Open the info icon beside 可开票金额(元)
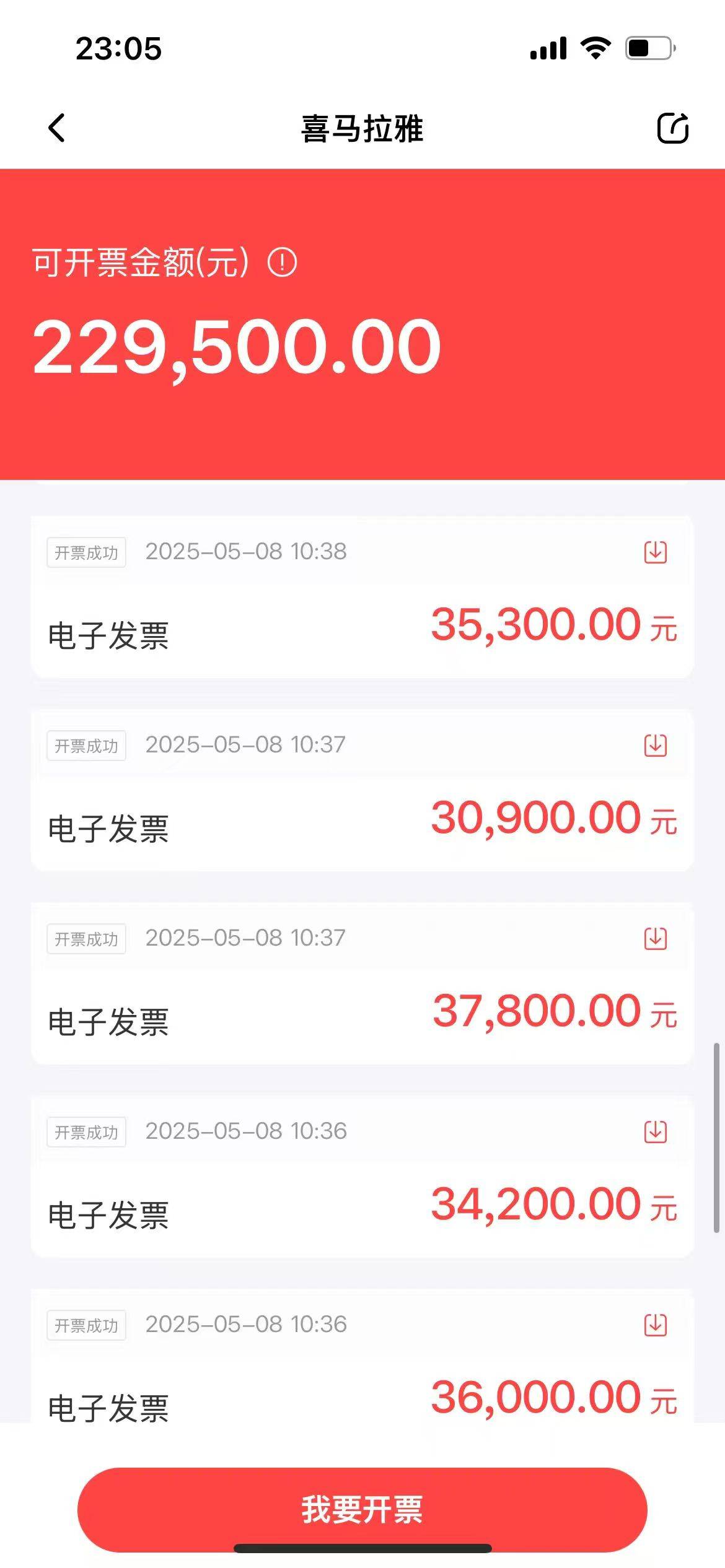This screenshot has height=1568, width=725. (282, 263)
